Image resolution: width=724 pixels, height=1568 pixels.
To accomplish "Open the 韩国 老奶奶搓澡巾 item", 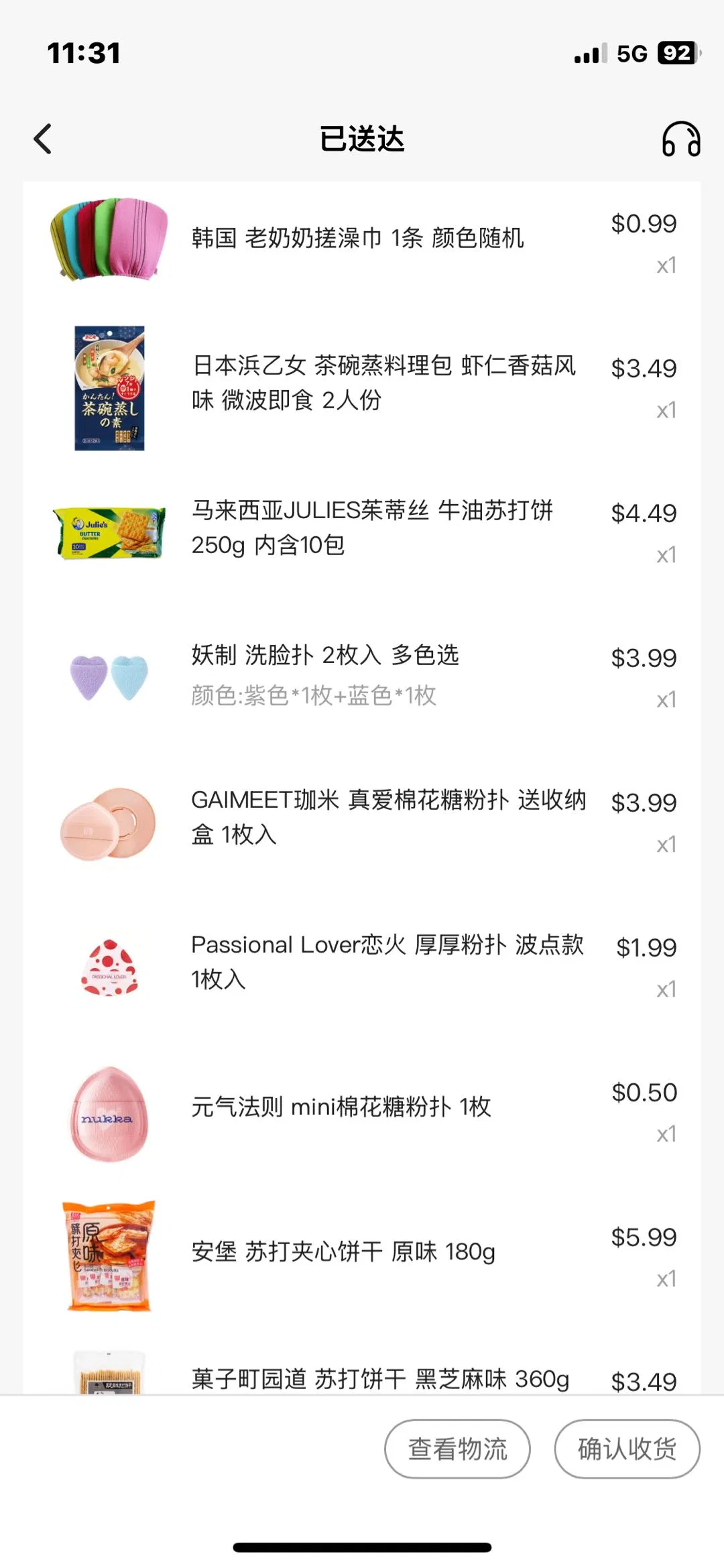I will coord(357,238).
